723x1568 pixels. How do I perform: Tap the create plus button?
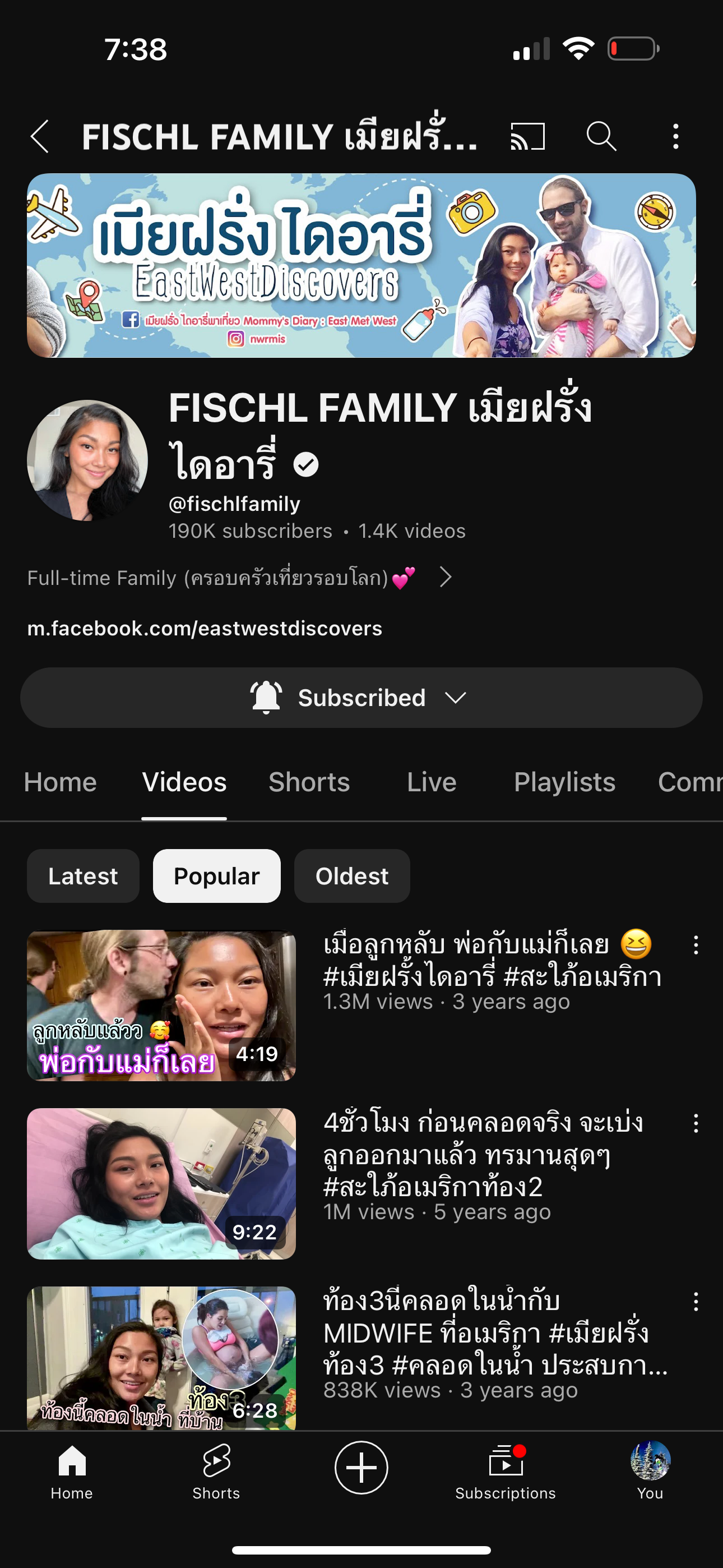361,1468
